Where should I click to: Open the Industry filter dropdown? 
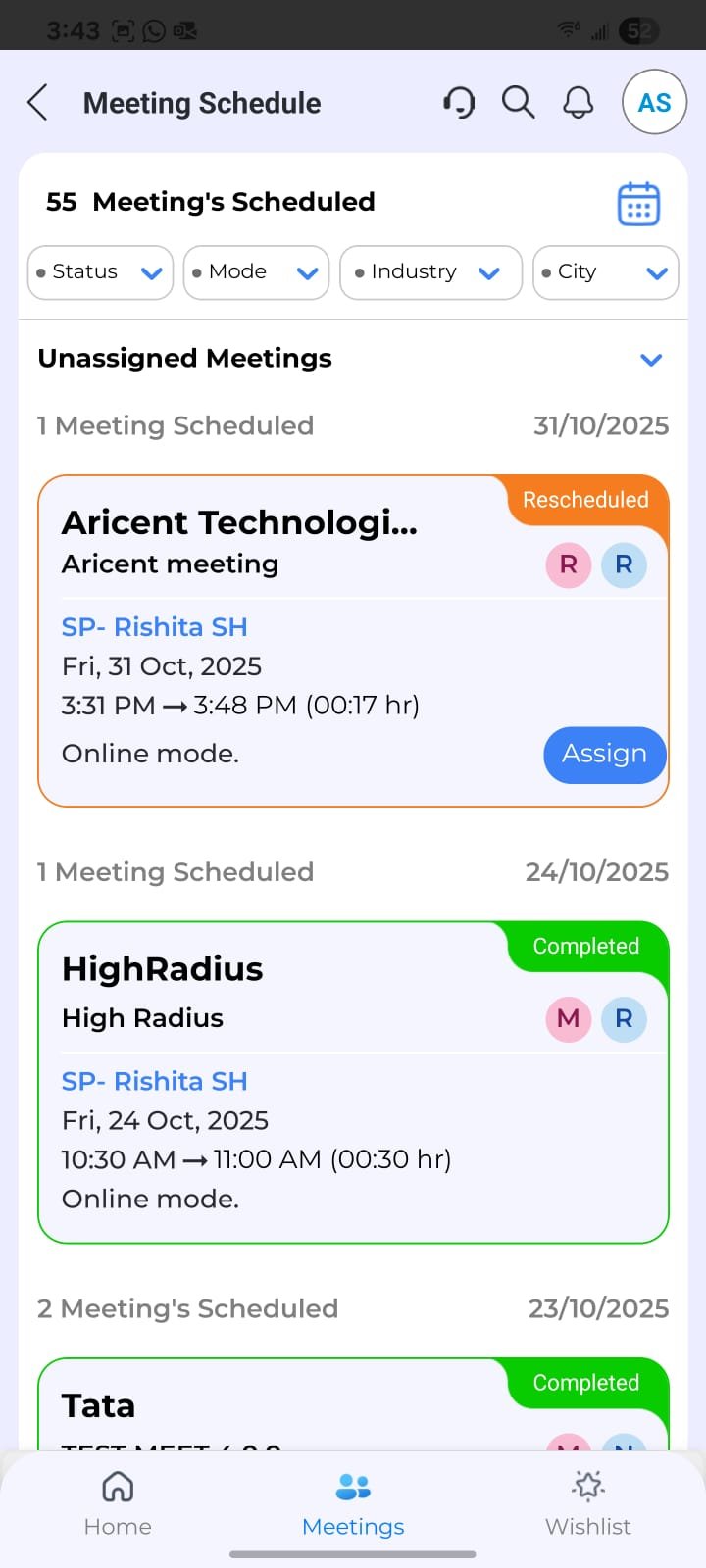click(x=430, y=272)
